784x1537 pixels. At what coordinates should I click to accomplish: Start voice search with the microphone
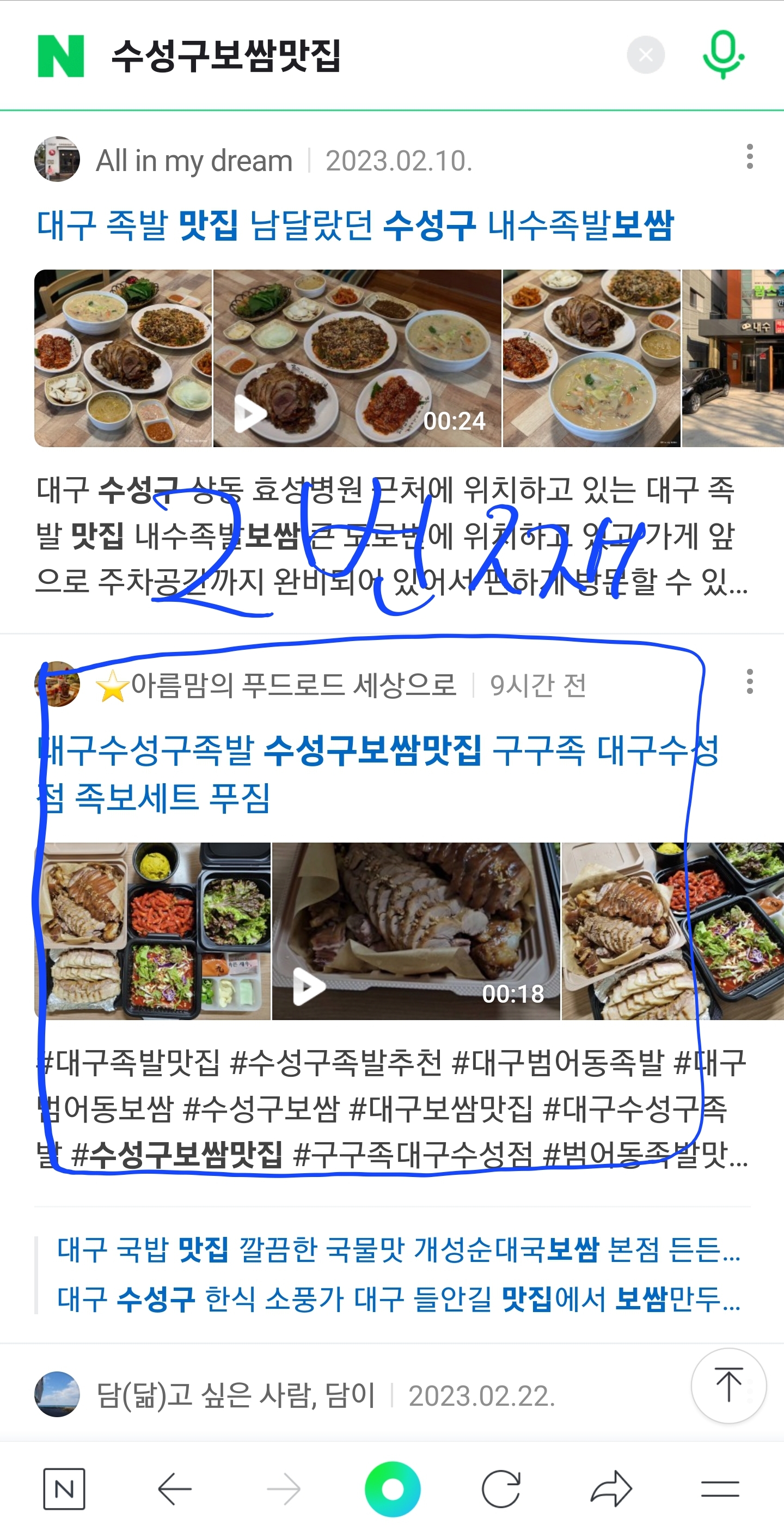pyautogui.click(x=722, y=54)
